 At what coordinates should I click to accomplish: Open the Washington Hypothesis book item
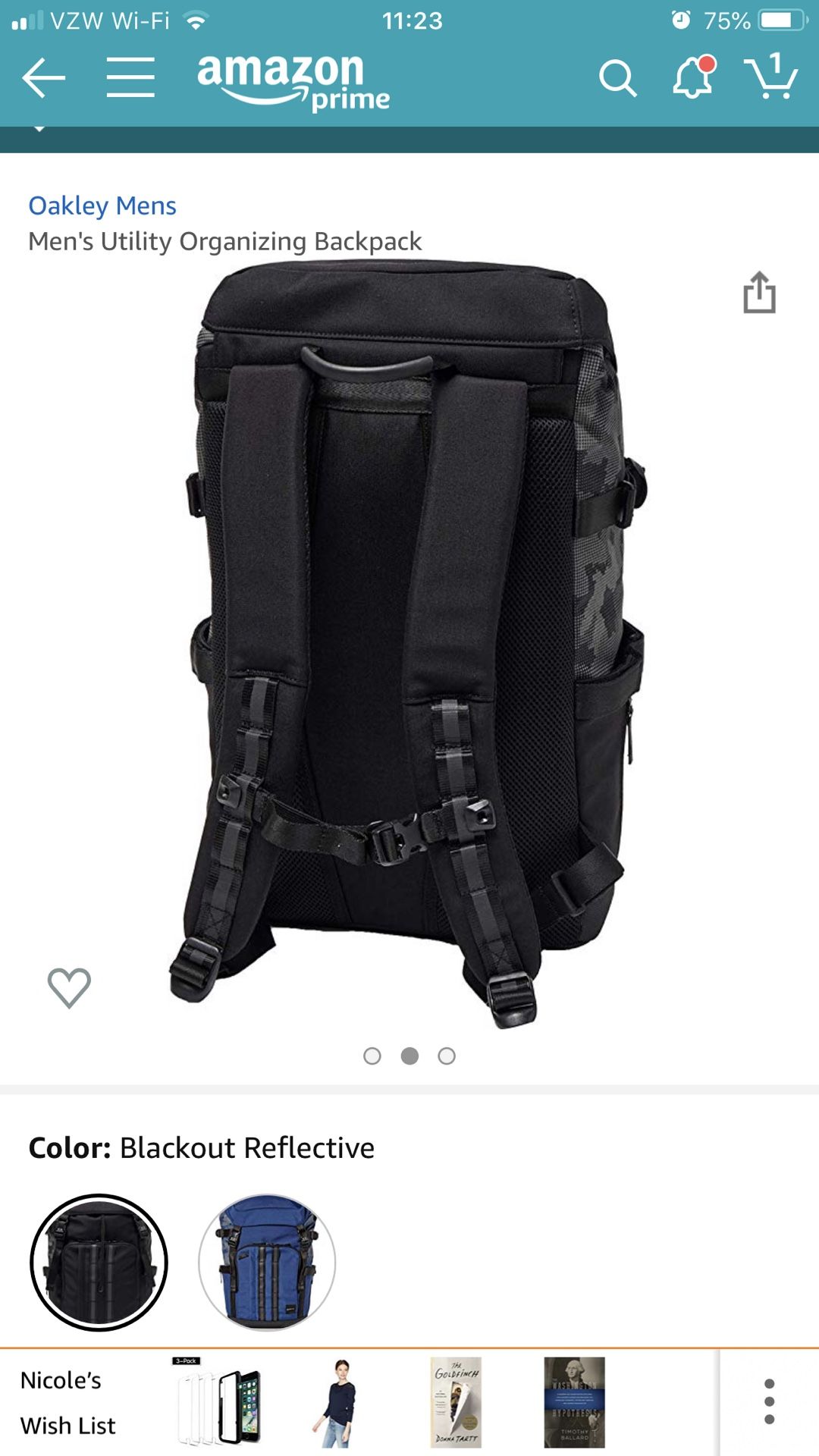[x=574, y=1403]
